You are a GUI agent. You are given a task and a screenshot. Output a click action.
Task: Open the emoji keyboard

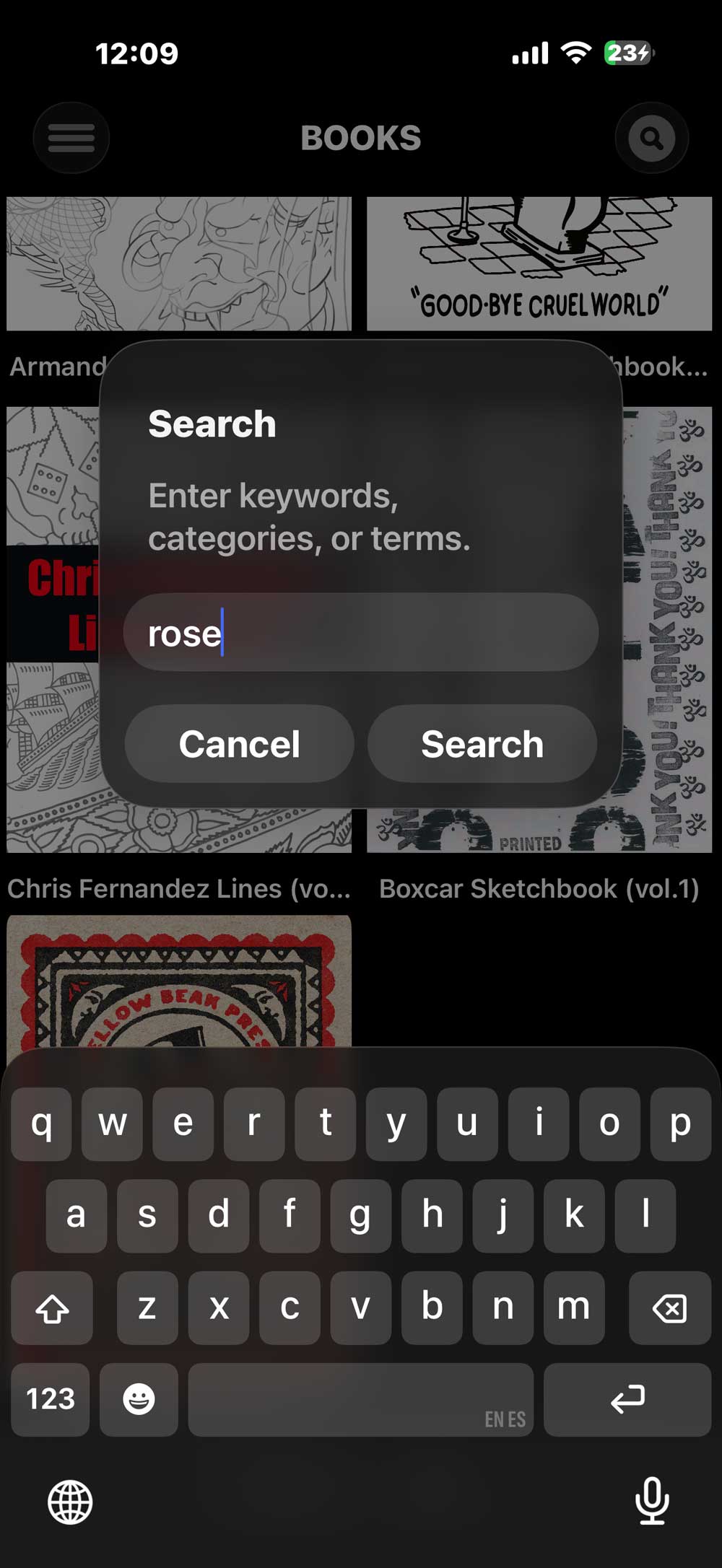(x=139, y=1399)
